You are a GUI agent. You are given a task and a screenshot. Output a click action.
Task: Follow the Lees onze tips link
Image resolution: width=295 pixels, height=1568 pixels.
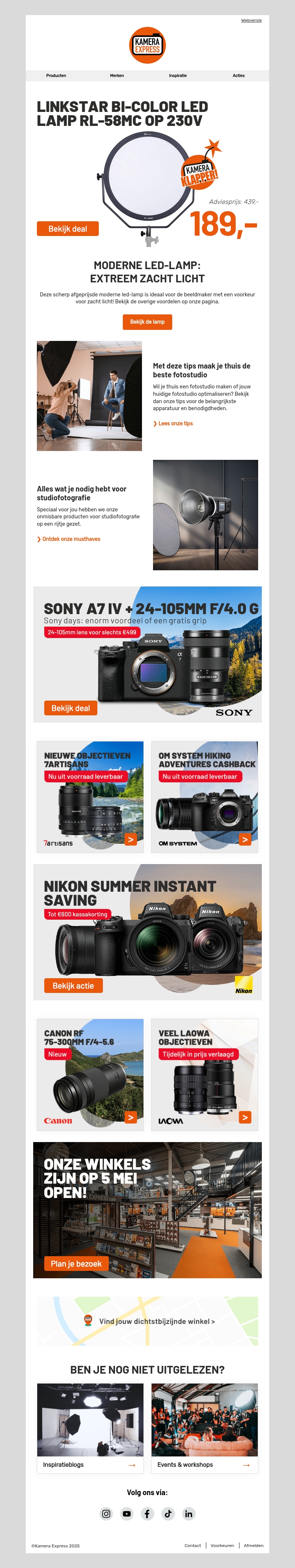[175, 424]
